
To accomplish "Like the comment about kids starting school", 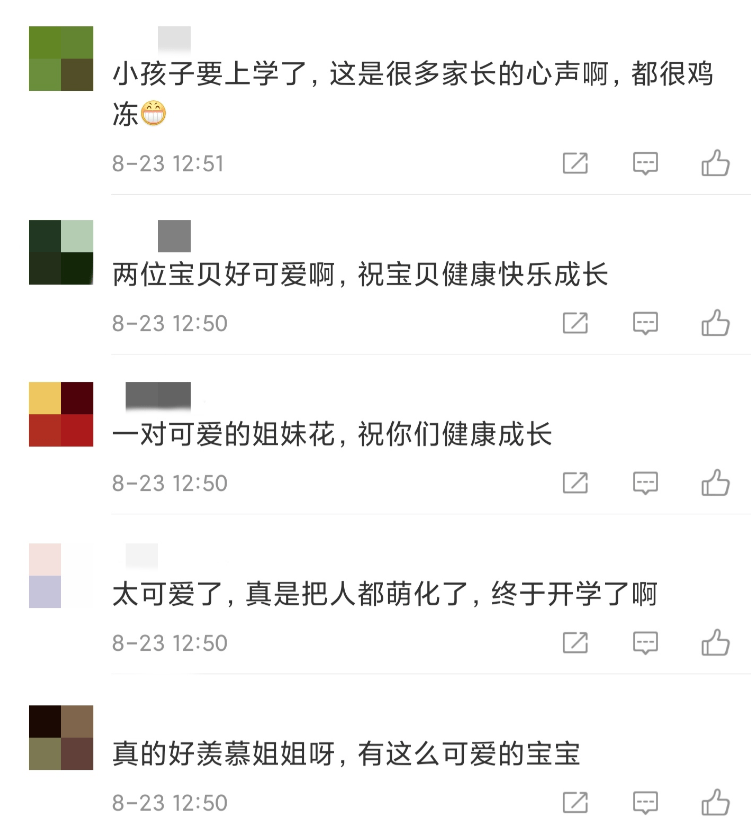I will pyautogui.click(x=717, y=163).
